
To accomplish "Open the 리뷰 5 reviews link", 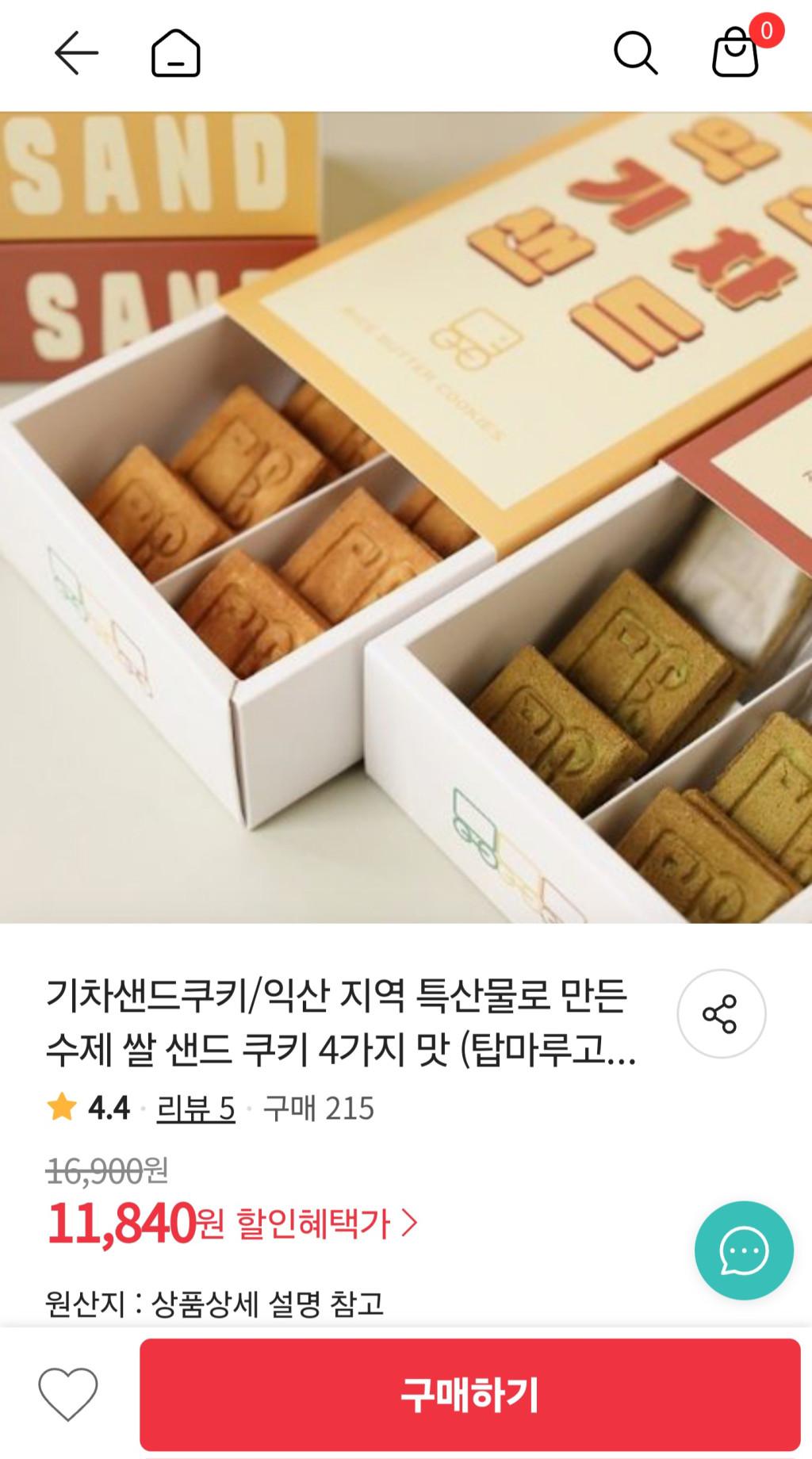I will point(196,1108).
